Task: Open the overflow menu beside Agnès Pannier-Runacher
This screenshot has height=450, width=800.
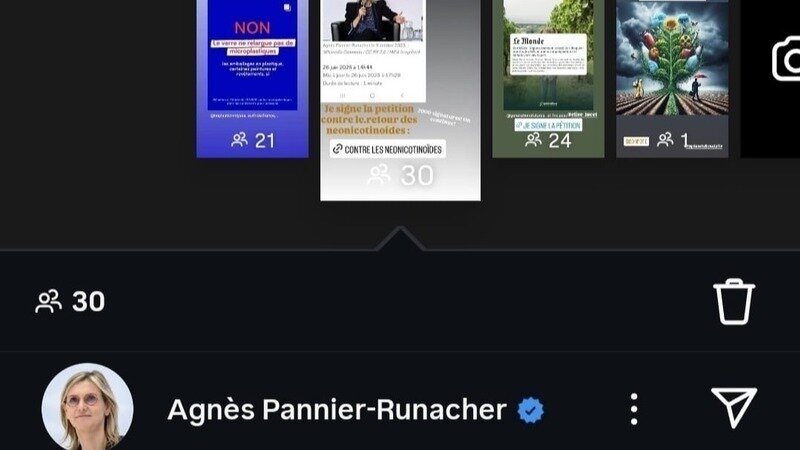Action: click(633, 409)
